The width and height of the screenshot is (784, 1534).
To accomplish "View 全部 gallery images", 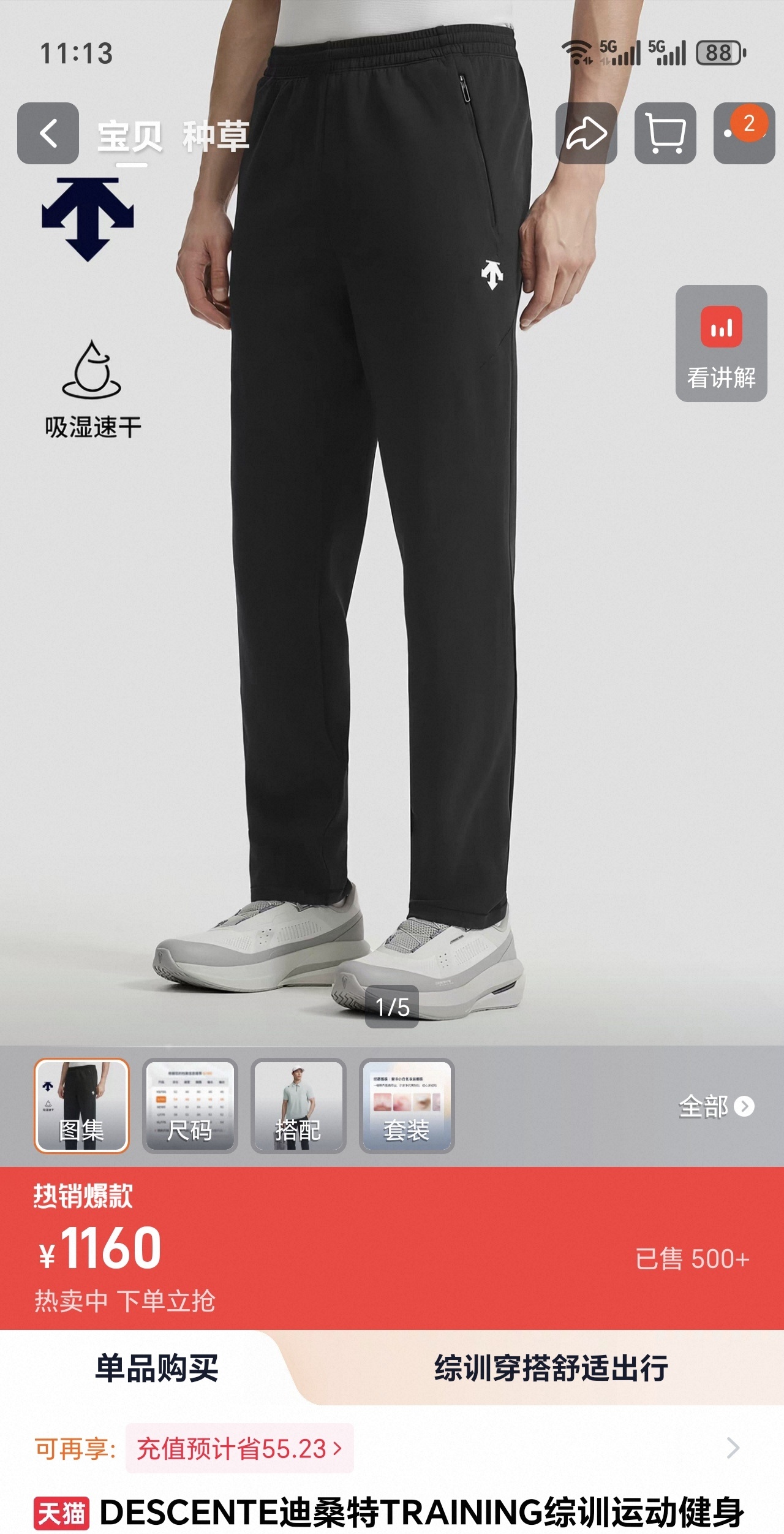I will (x=715, y=1106).
